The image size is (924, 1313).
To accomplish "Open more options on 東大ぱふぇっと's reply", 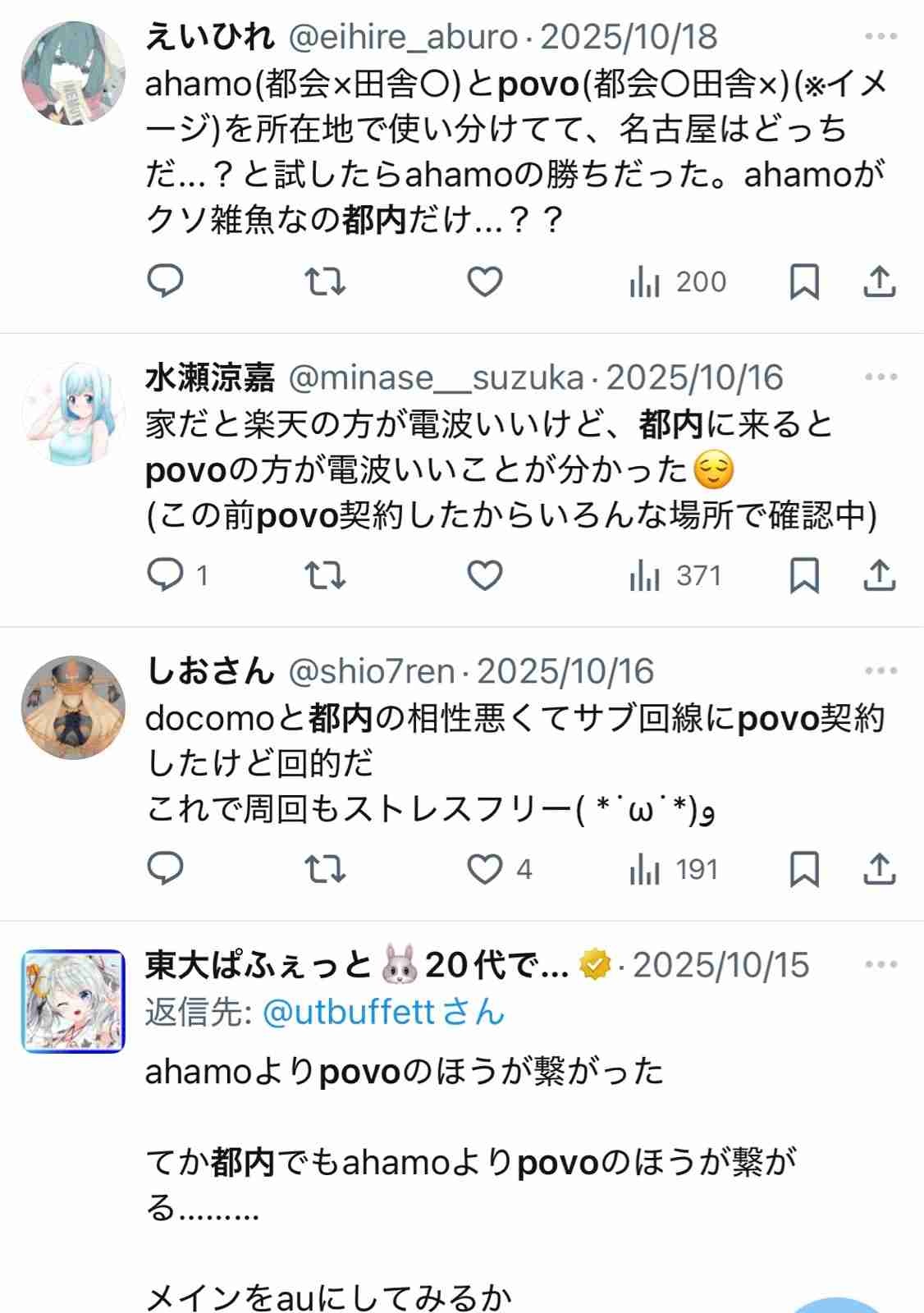I will tap(881, 964).
